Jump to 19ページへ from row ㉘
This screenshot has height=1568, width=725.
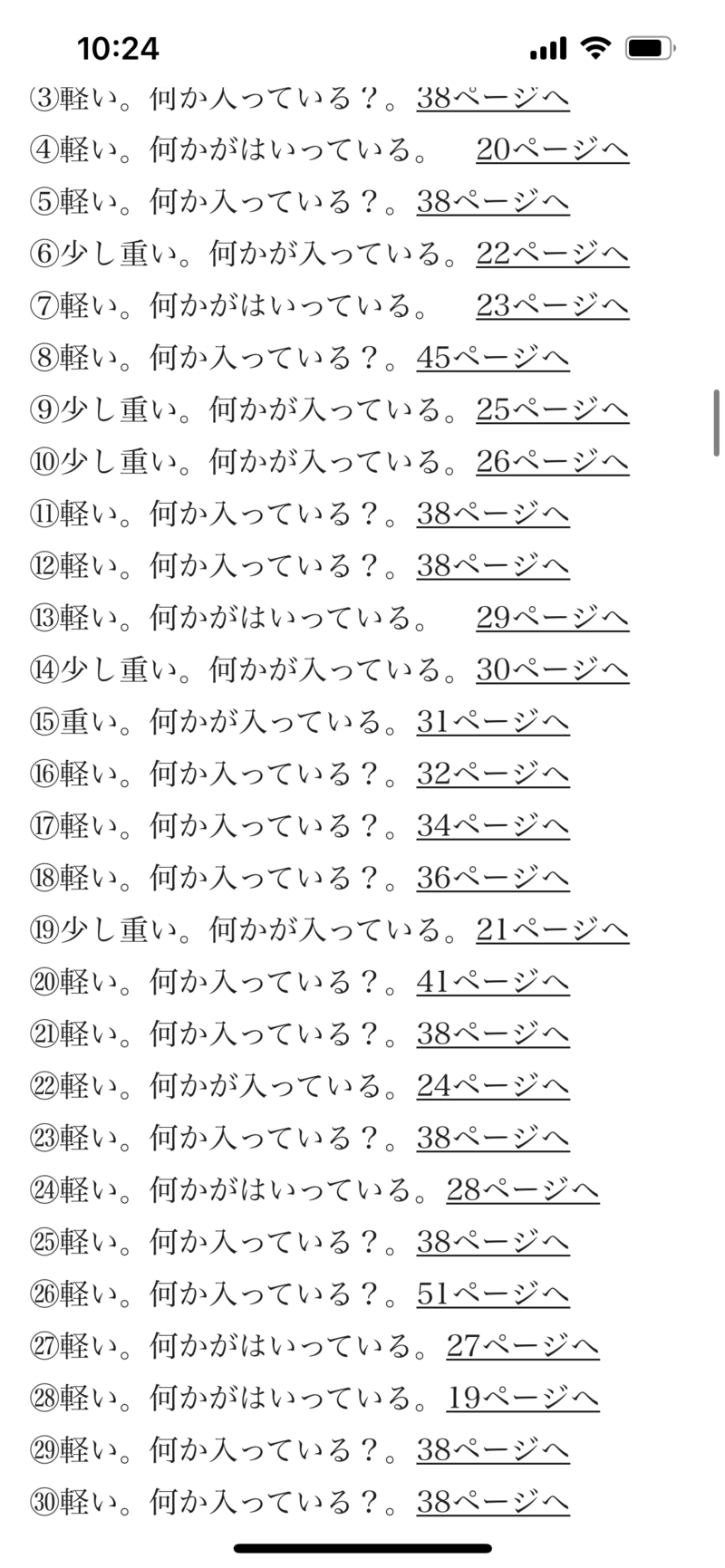pos(522,1398)
